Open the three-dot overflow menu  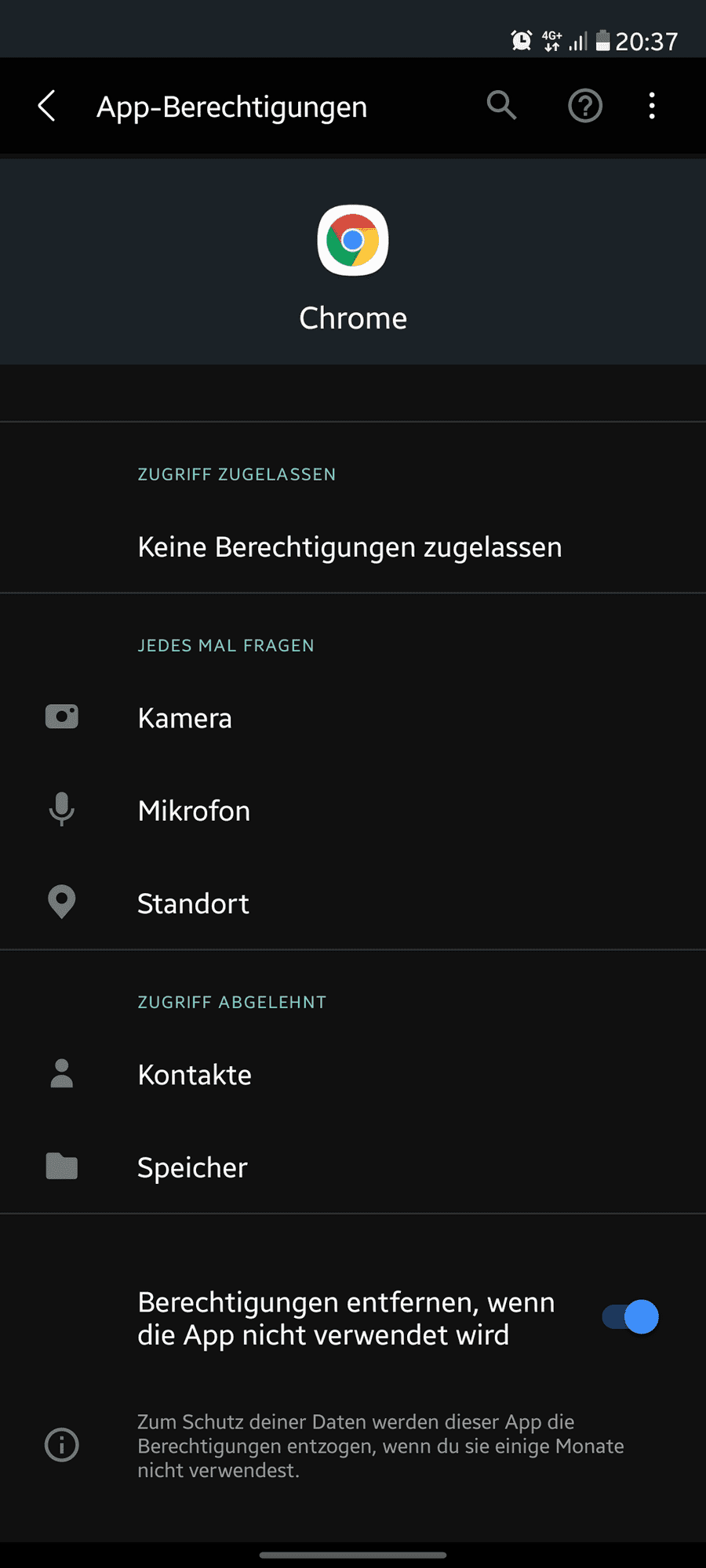[651, 106]
